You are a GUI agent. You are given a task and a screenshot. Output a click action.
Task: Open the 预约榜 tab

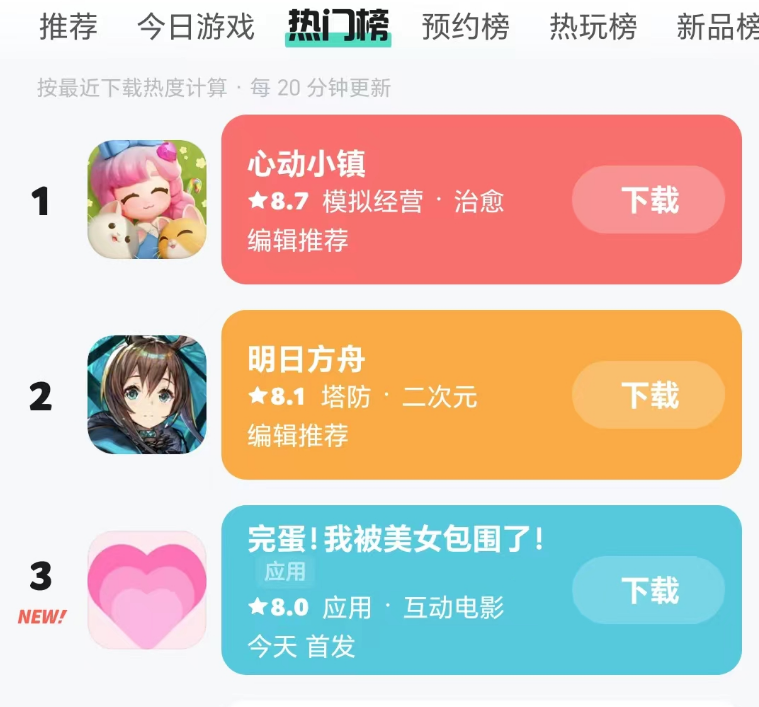pyautogui.click(x=465, y=27)
